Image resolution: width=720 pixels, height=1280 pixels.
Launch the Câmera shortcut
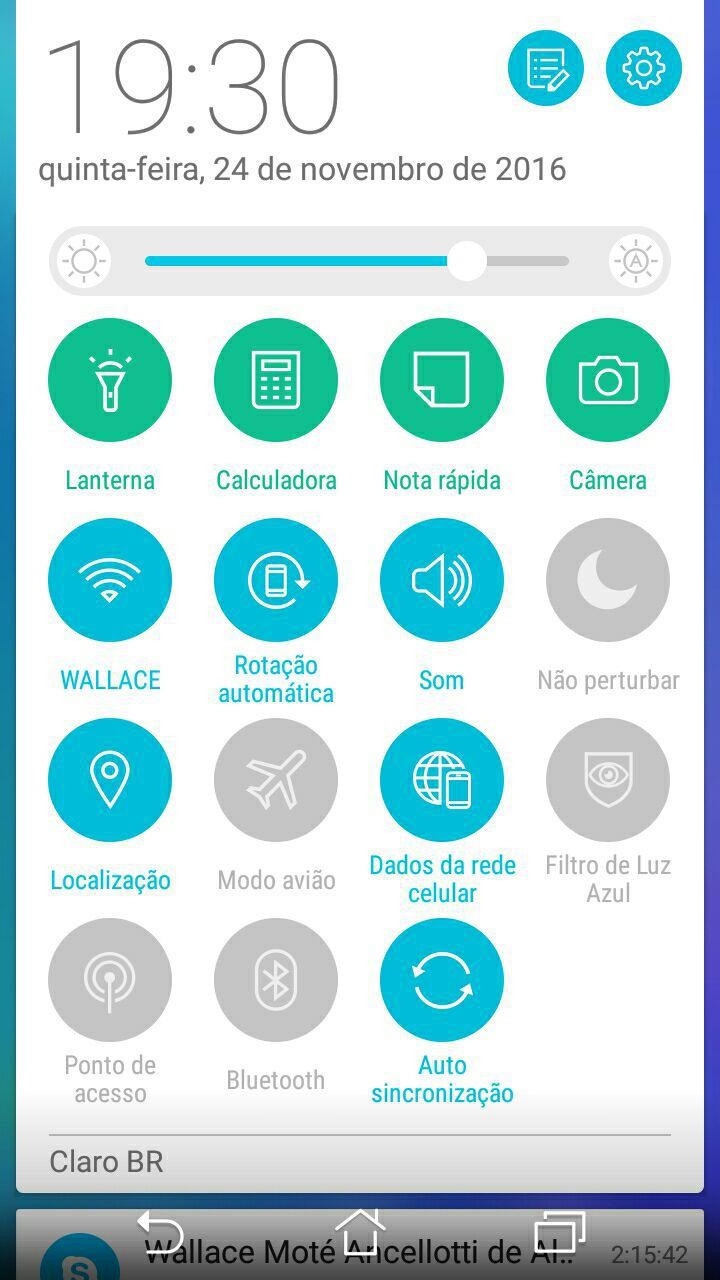(608, 380)
